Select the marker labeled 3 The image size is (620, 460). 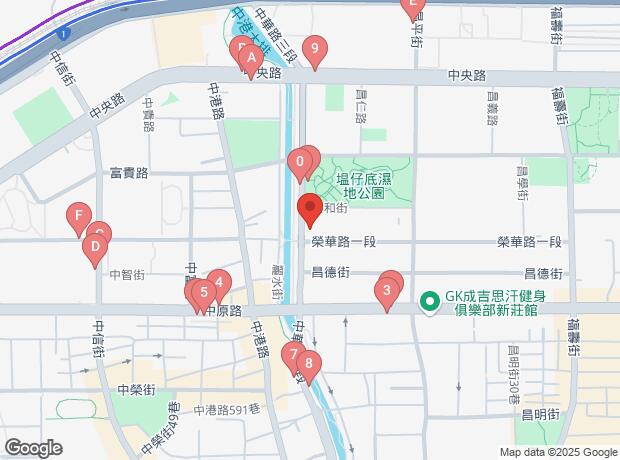click(x=386, y=292)
